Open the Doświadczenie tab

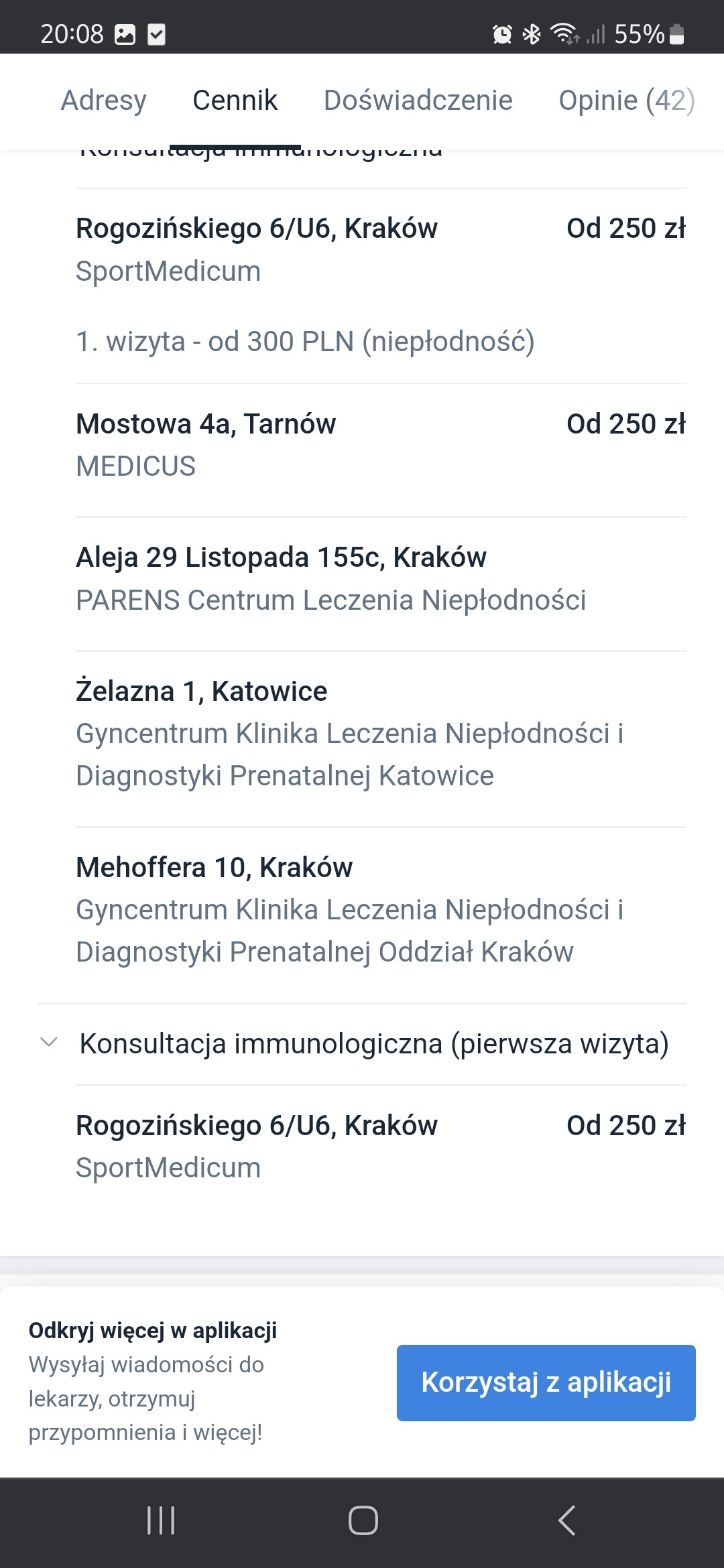418,101
